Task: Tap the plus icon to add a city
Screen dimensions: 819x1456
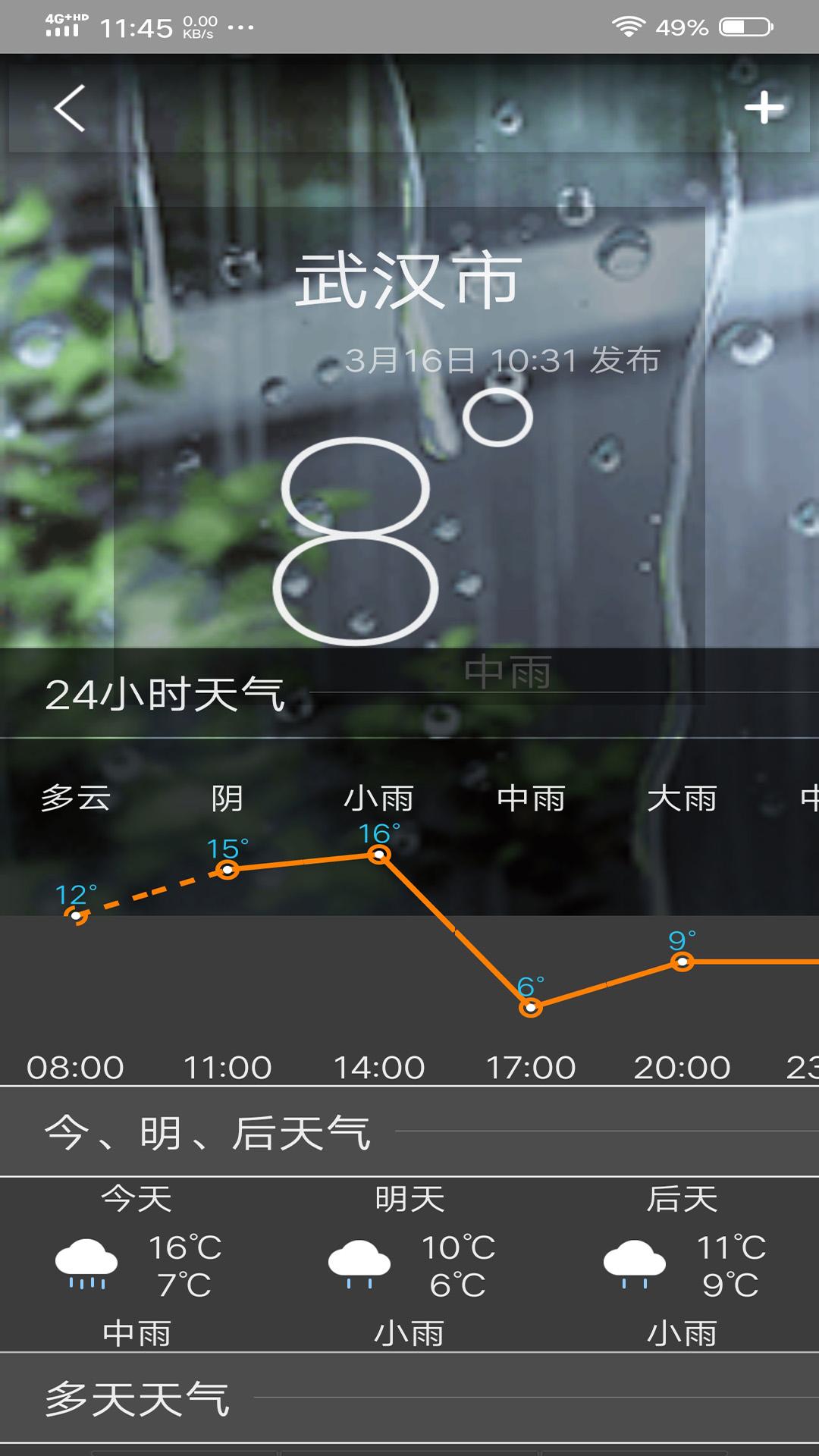Action: coord(766,108)
